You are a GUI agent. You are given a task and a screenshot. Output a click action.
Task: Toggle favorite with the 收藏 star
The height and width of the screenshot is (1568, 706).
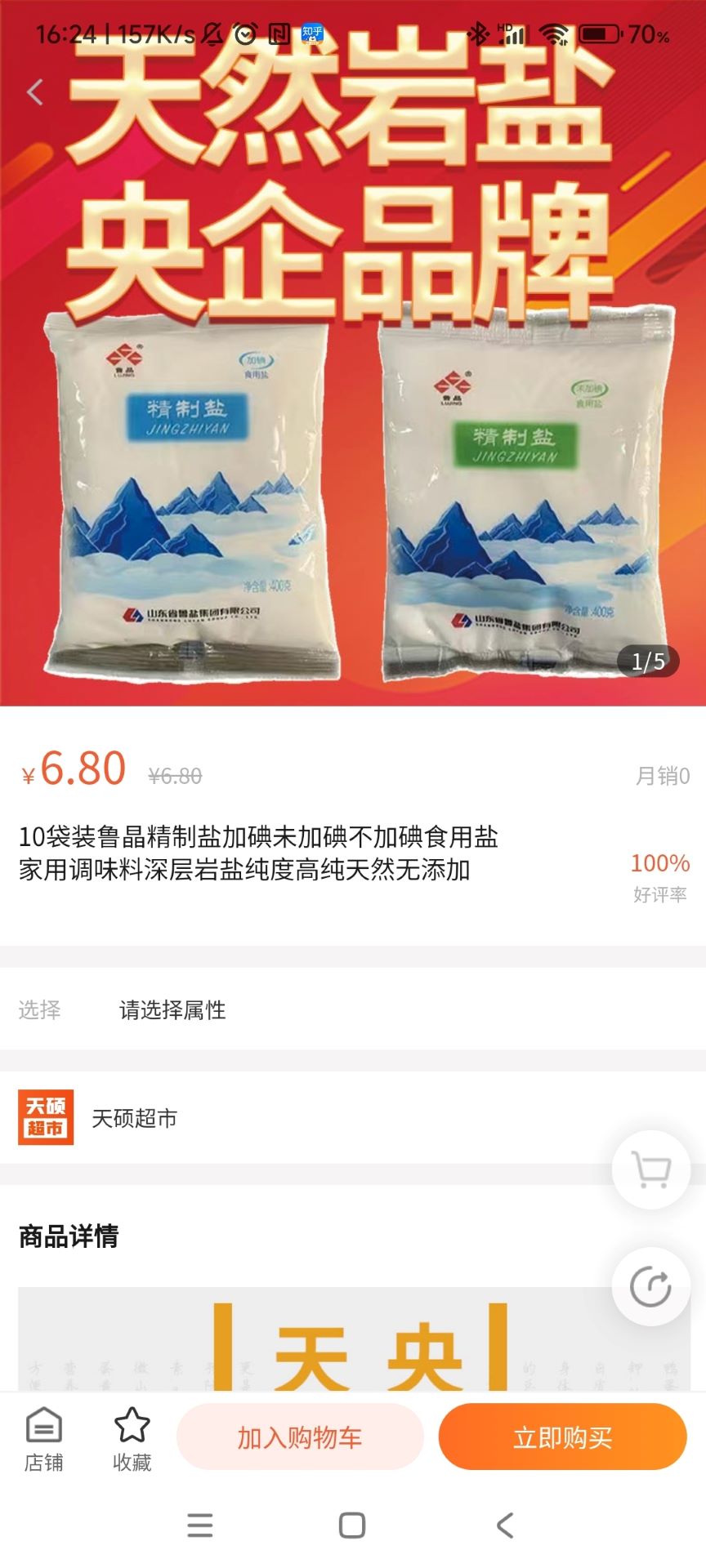click(132, 1436)
